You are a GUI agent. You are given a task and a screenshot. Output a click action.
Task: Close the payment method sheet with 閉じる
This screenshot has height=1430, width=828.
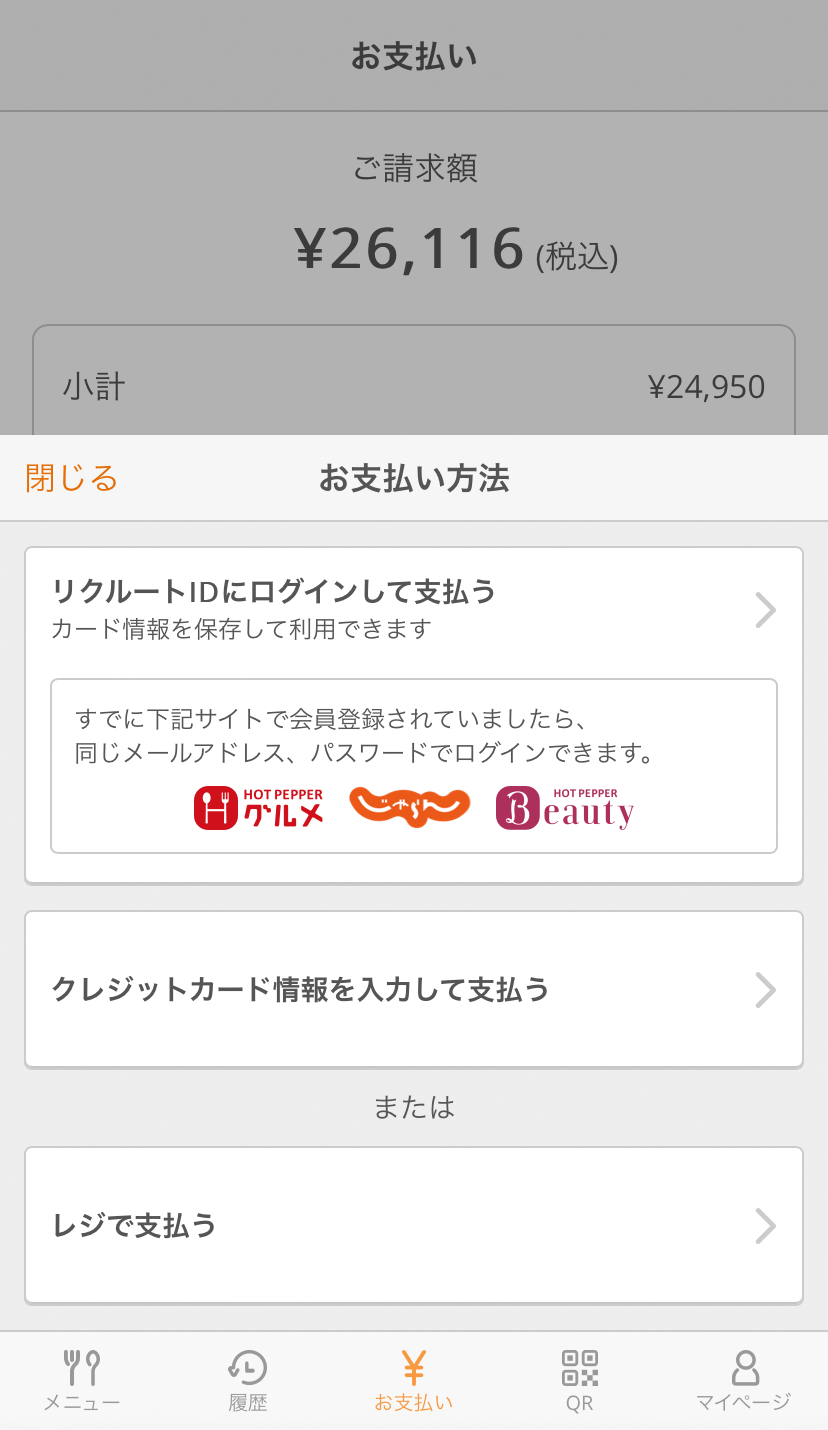coord(72,478)
